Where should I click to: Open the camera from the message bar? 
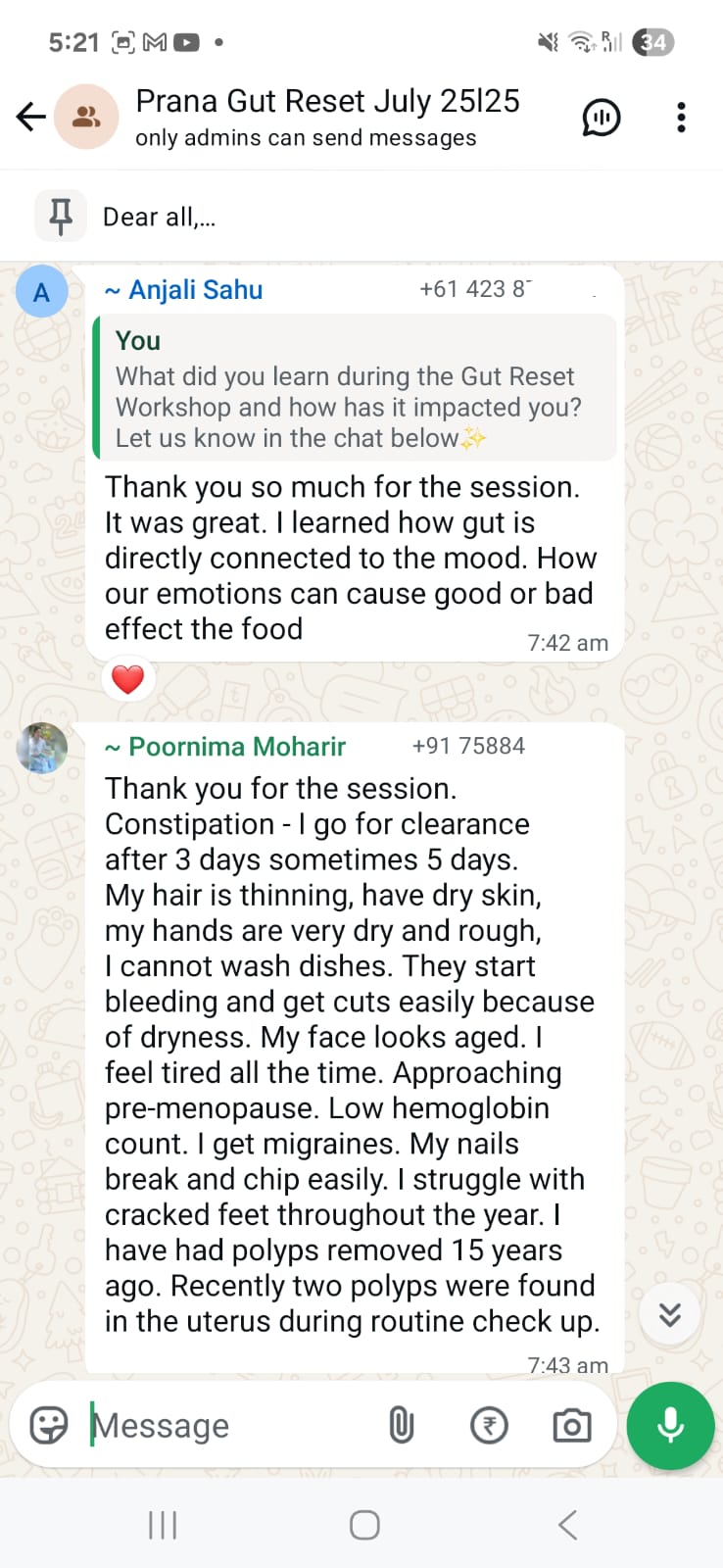click(572, 1426)
